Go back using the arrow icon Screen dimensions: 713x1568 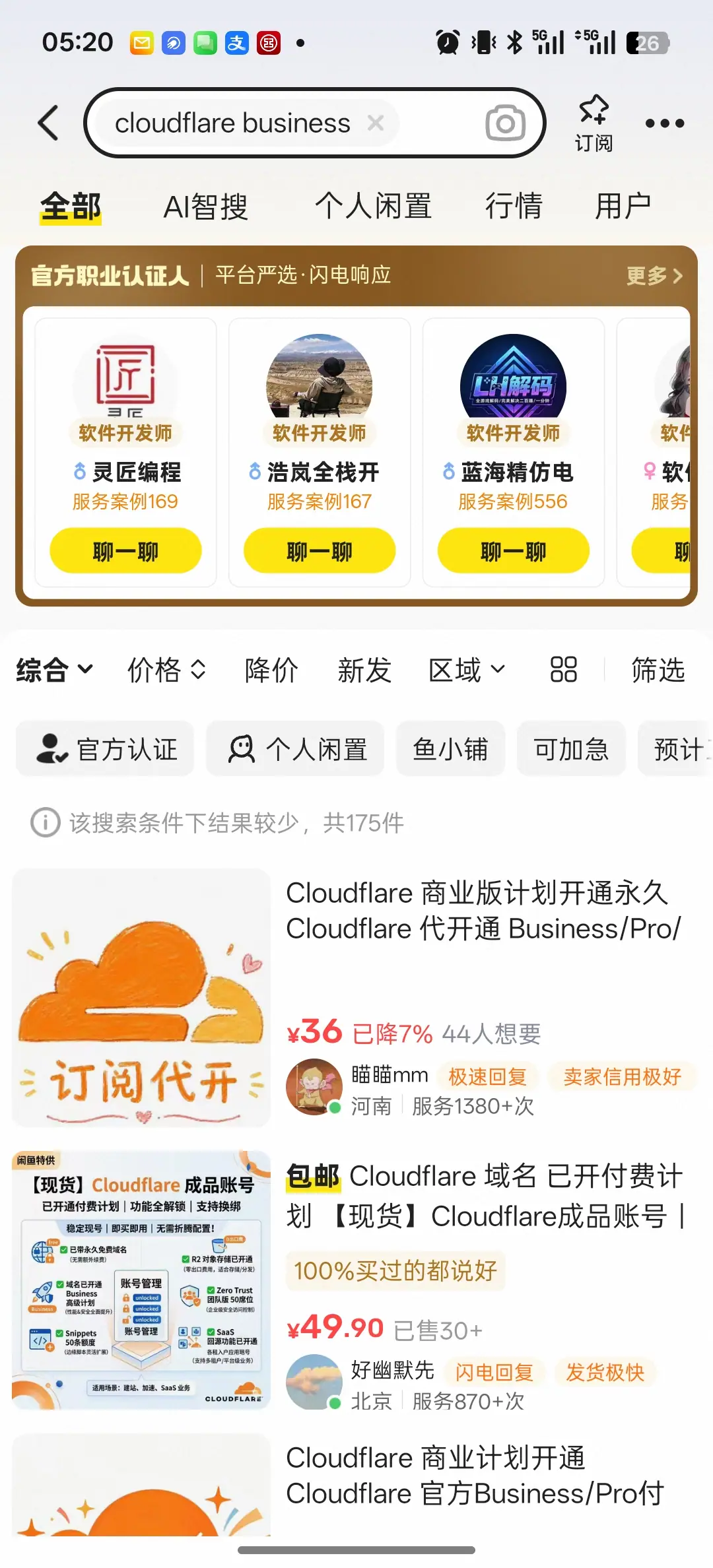(48, 123)
